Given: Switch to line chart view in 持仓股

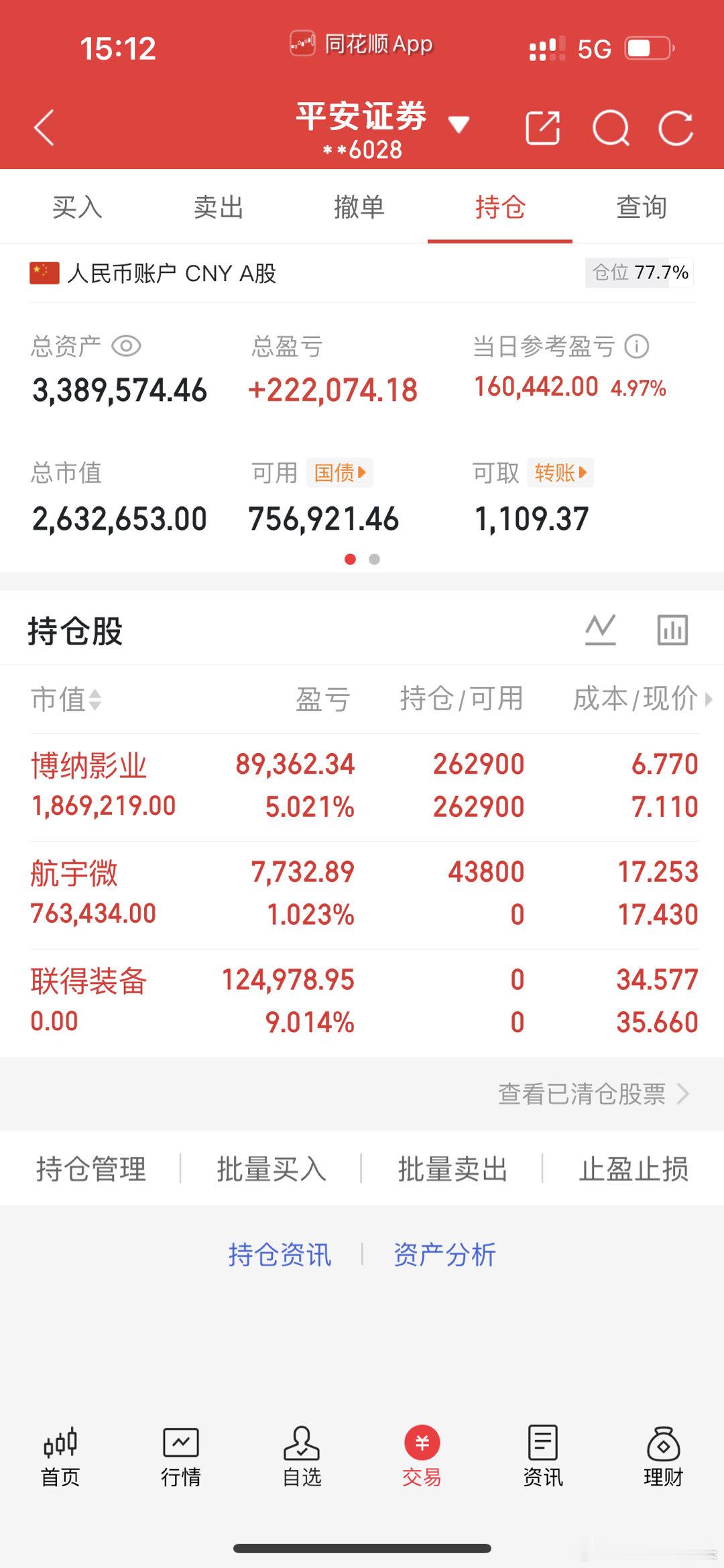Looking at the screenshot, I should pyautogui.click(x=601, y=629).
